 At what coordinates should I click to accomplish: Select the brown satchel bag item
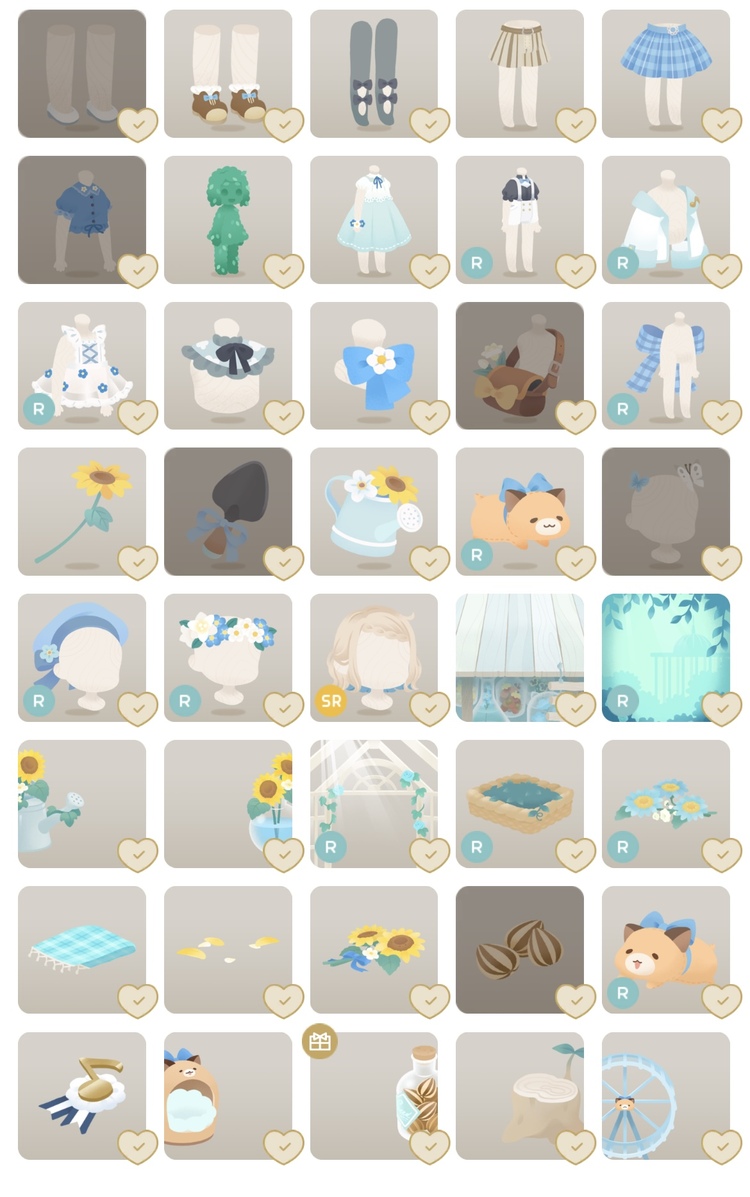(519, 365)
